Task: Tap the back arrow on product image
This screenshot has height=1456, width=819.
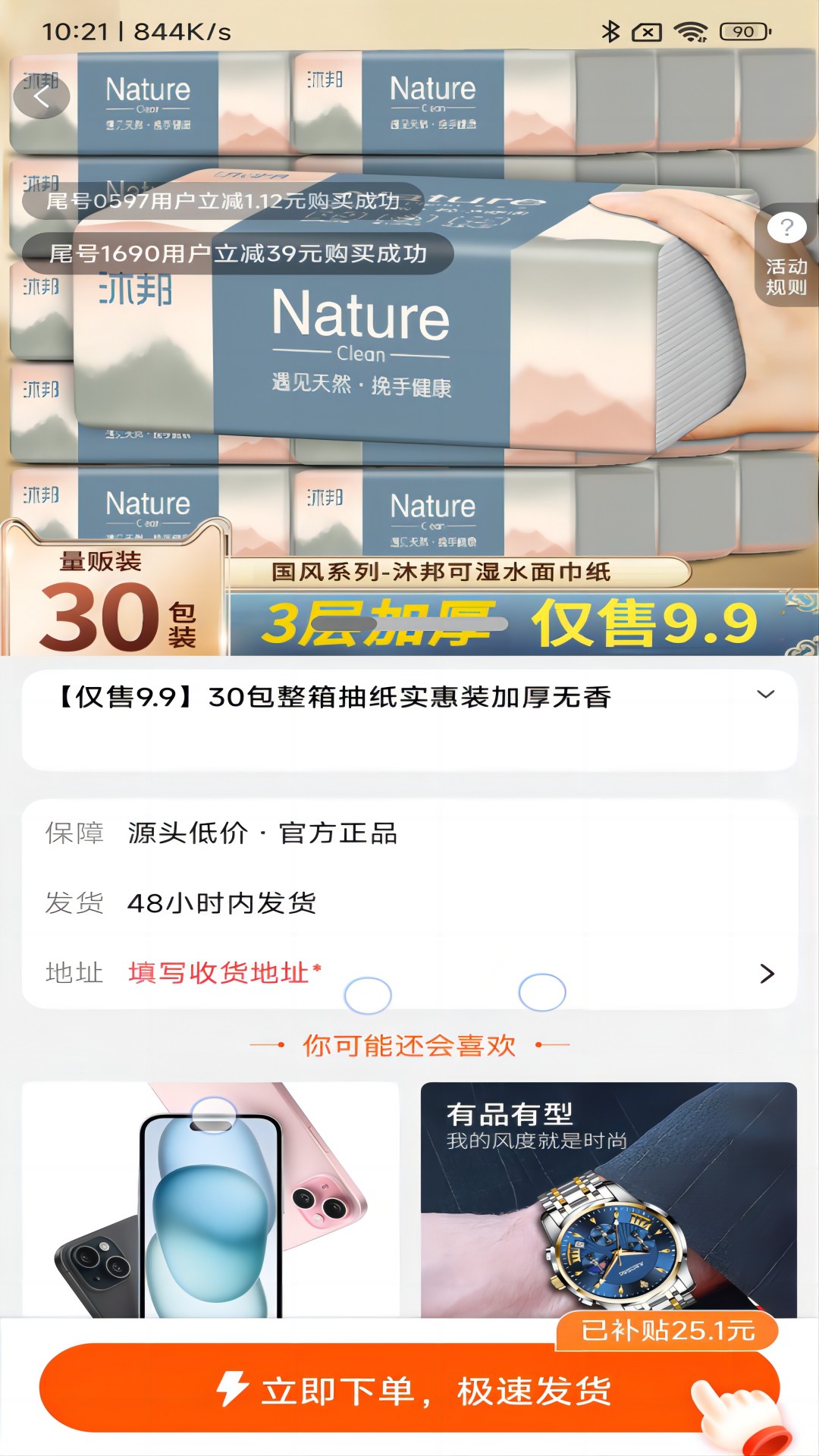Action: 43,96
